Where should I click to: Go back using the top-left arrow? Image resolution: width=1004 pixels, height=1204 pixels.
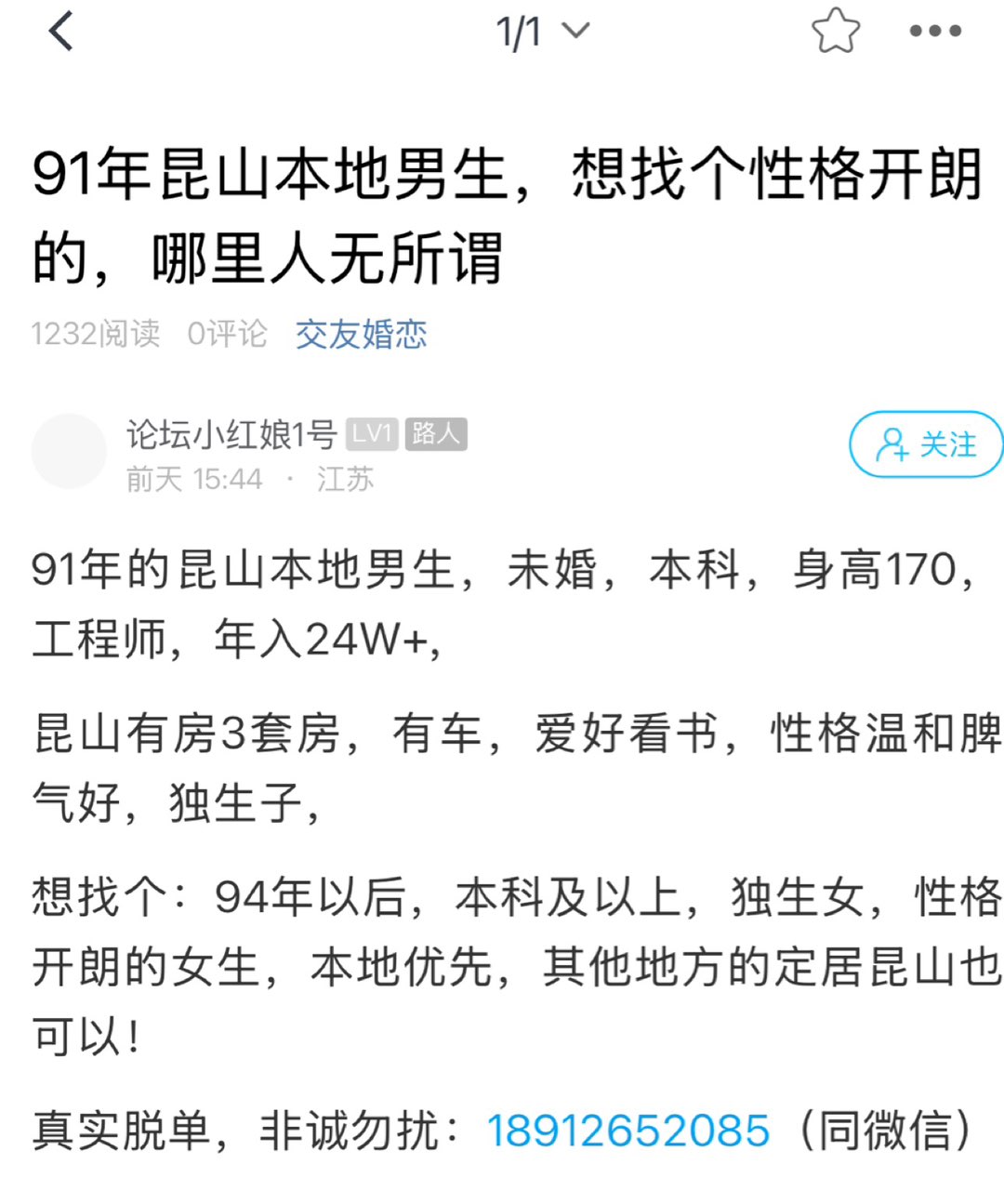(61, 32)
